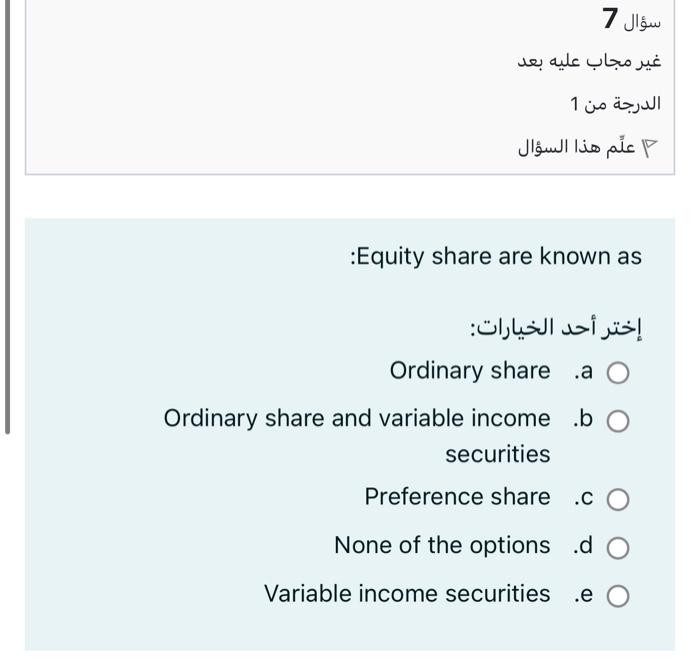Choose Ordinary share and variable income securities
700x671 pixels.
(618, 421)
